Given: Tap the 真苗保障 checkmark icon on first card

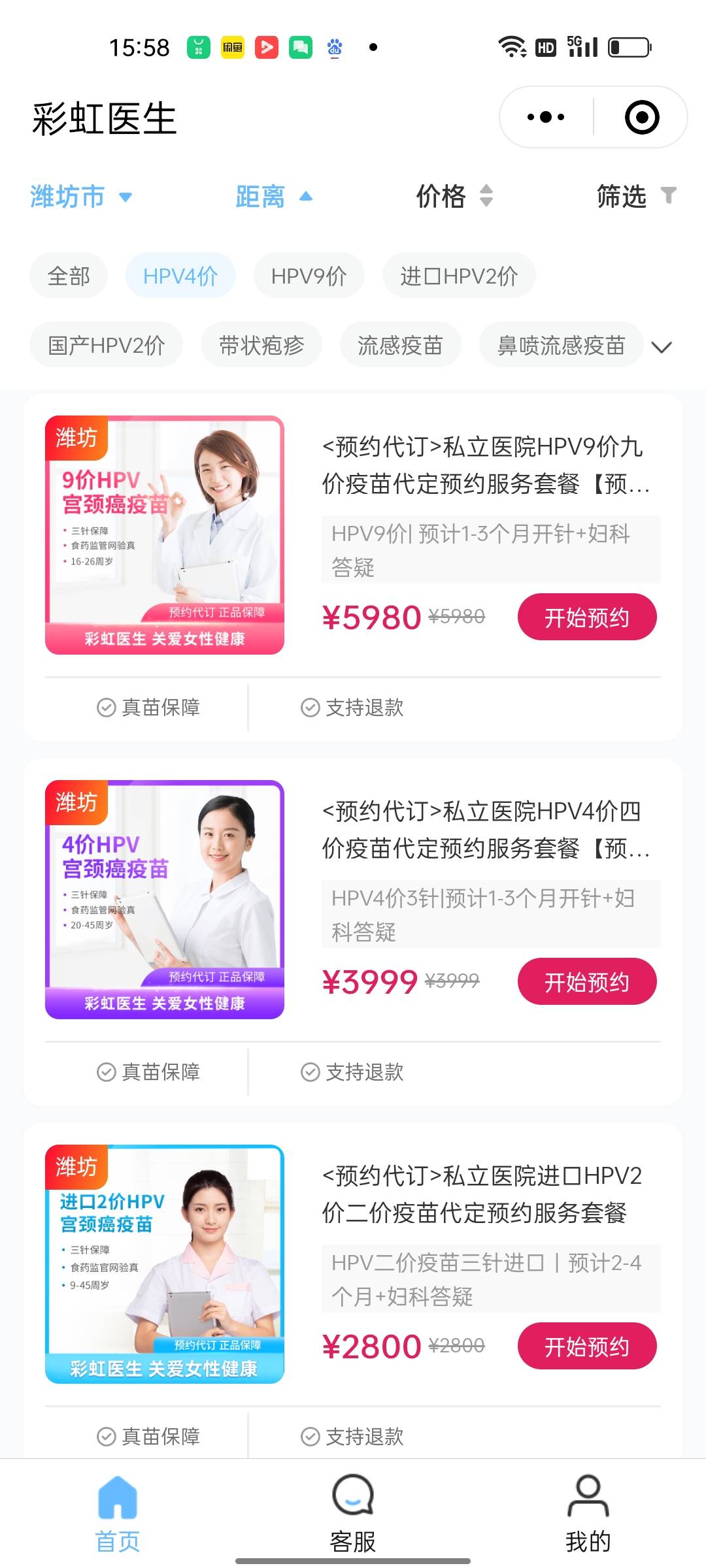Looking at the screenshot, I should [105, 706].
